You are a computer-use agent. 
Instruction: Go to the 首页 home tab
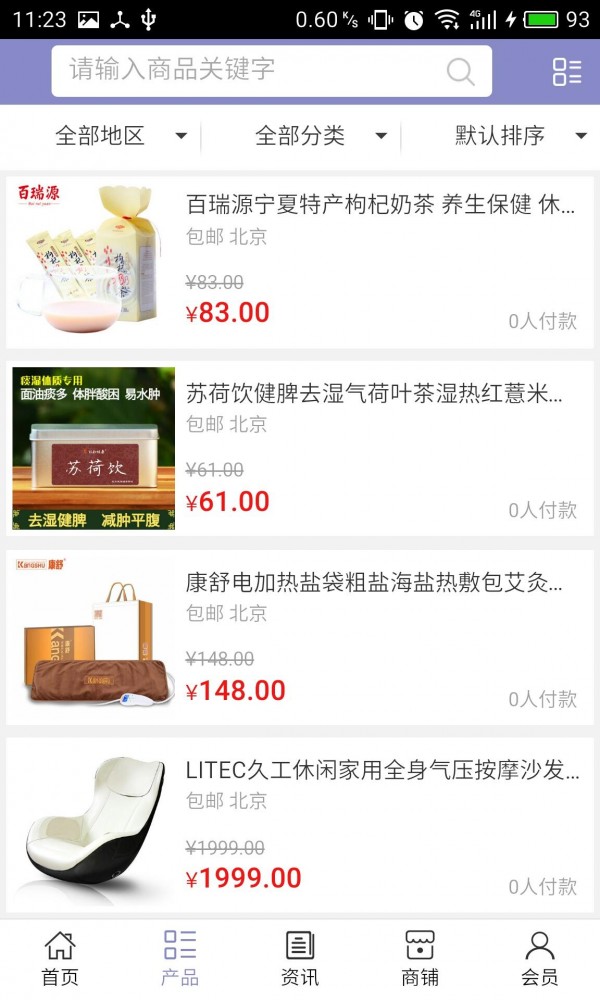point(60,958)
